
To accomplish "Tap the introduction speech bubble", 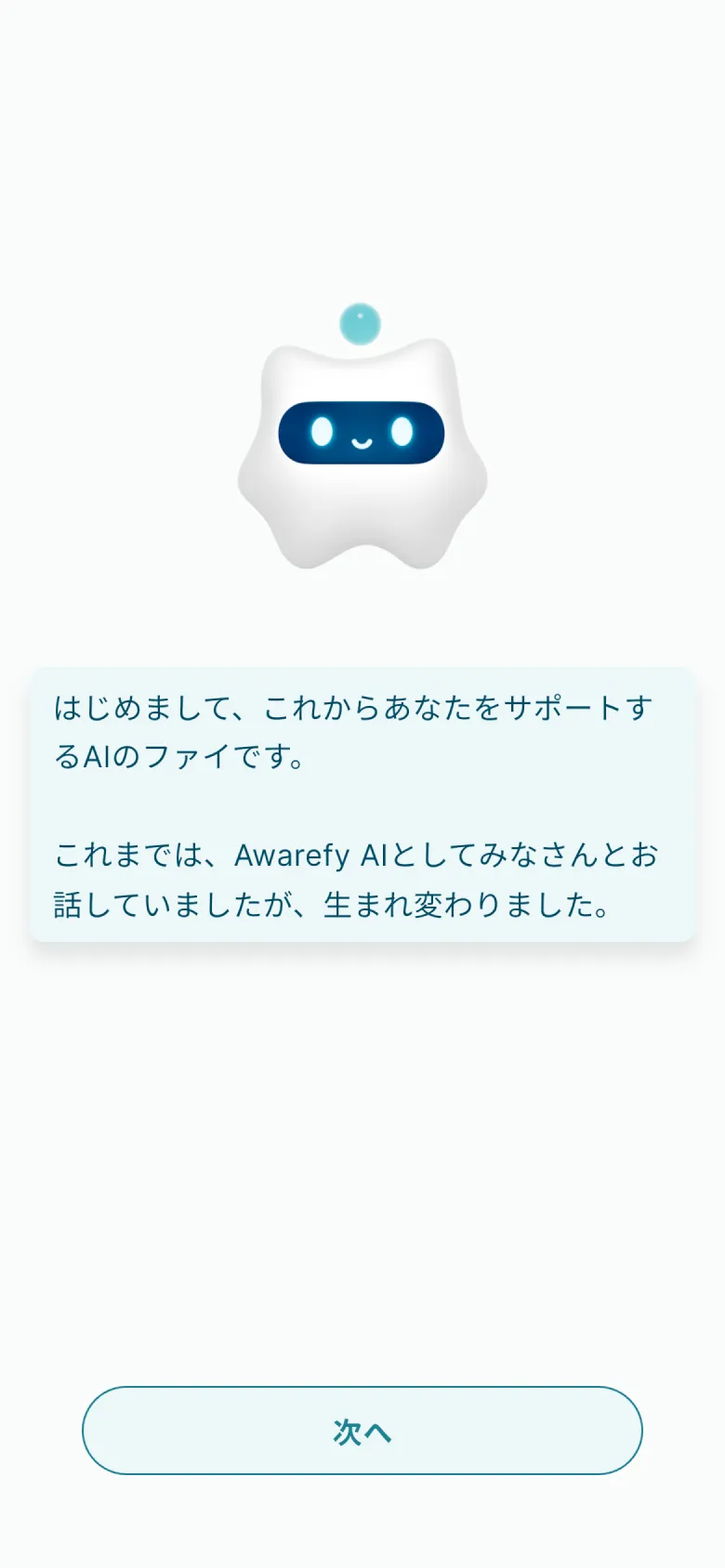I will 362,804.
